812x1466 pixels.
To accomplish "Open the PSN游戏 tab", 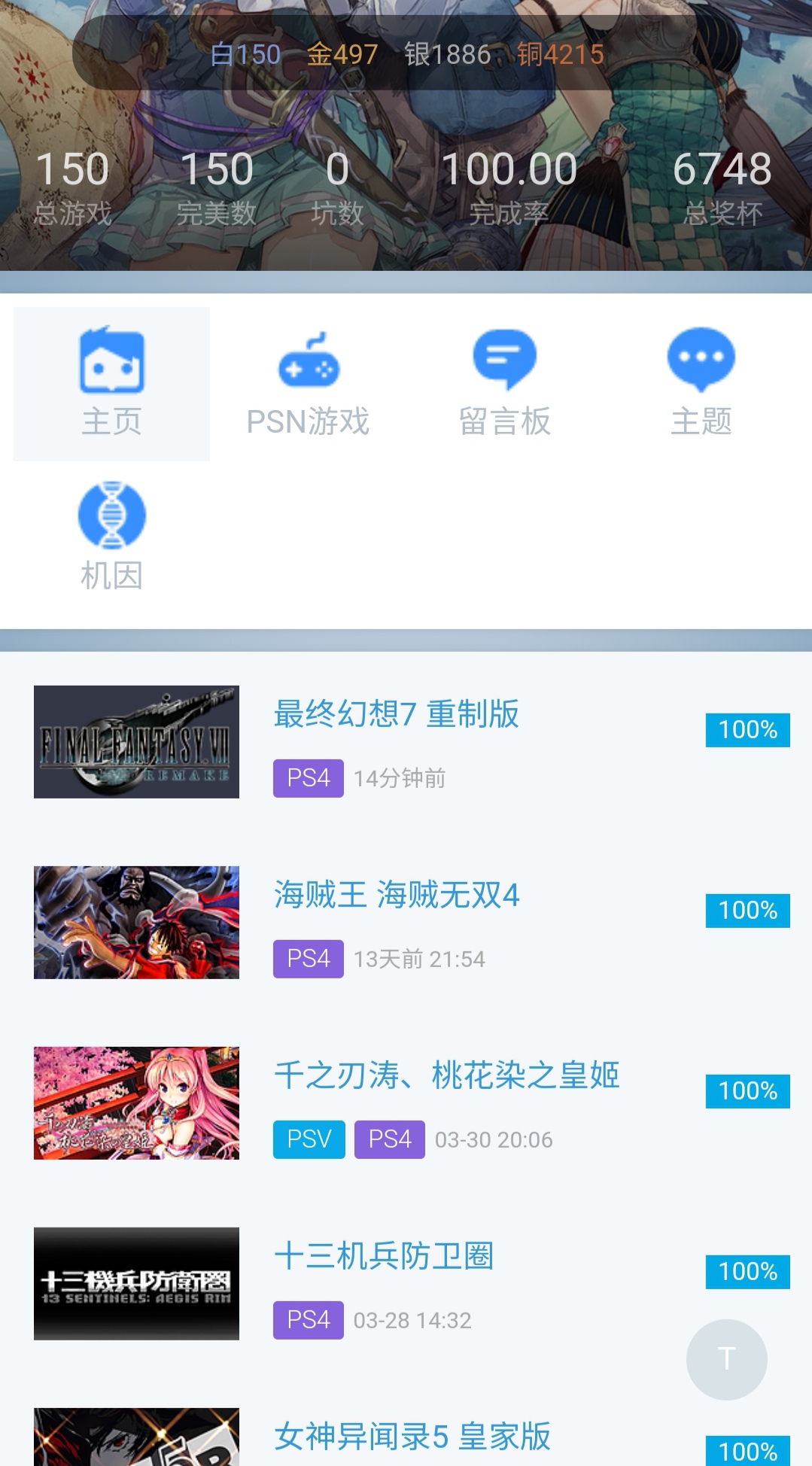I will pyautogui.click(x=308, y=384).
